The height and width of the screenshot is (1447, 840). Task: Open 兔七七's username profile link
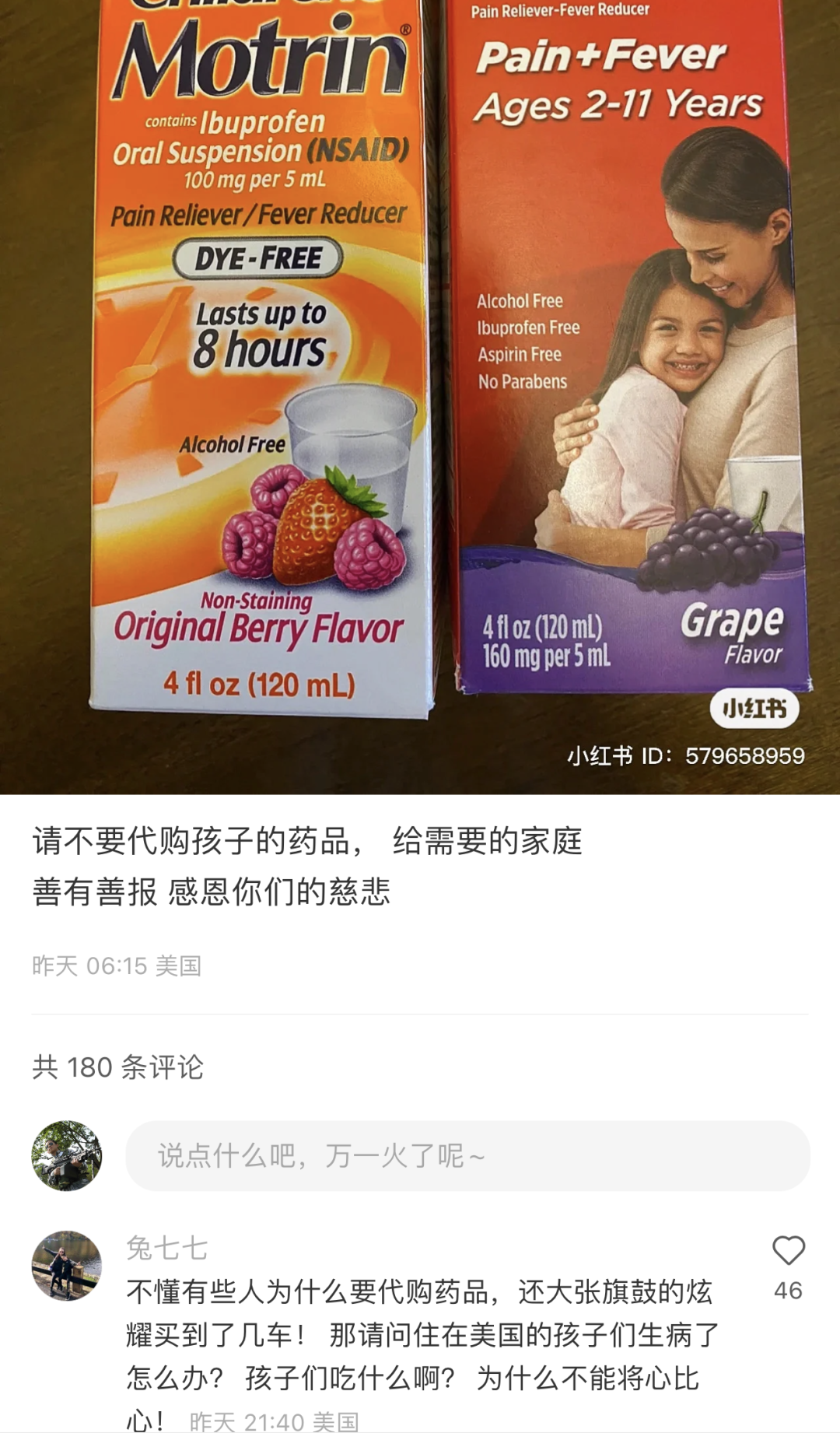click(166, 1248)
